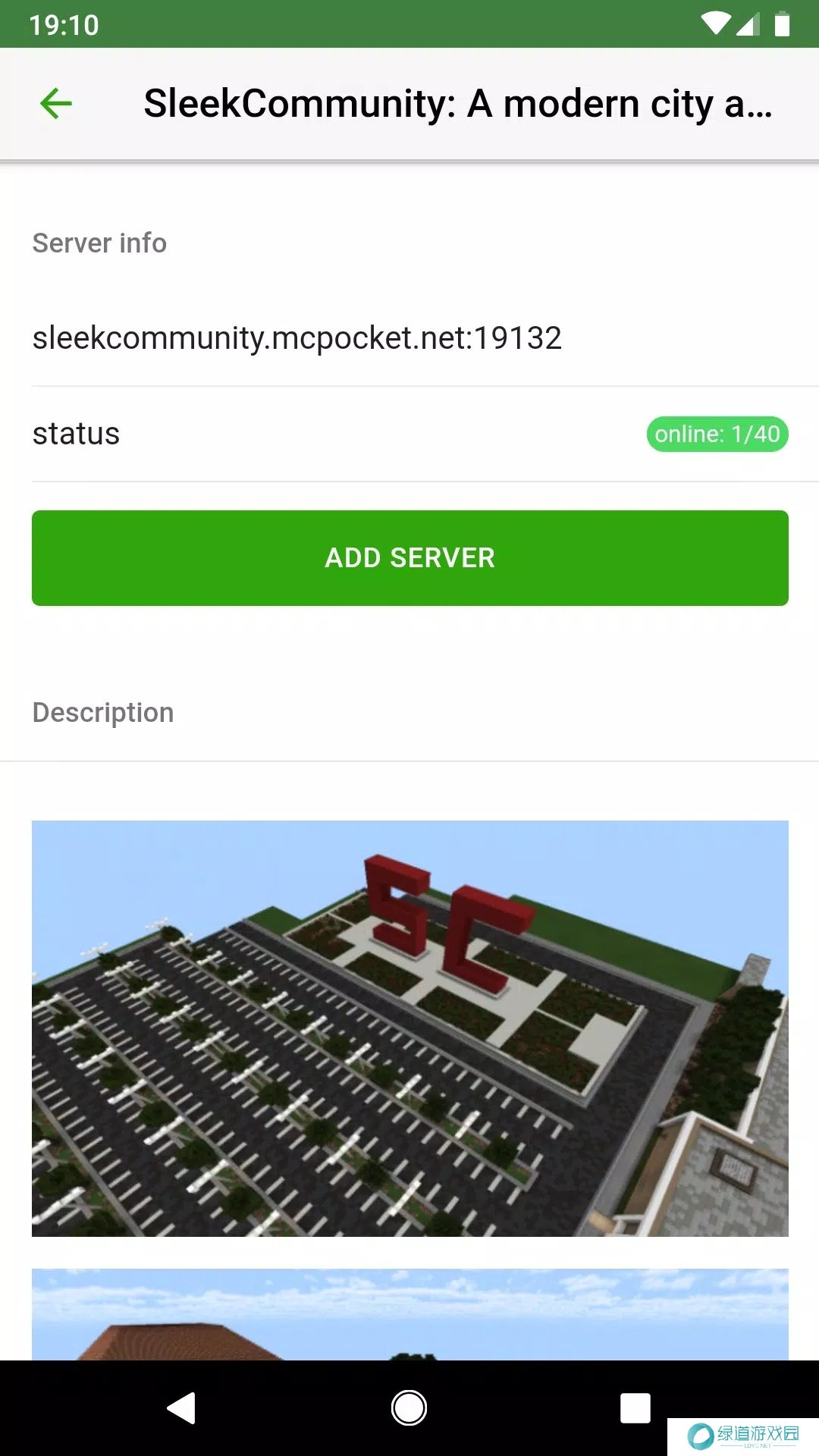Open the SC parking lot screenshot

[x=409, y=1028]
